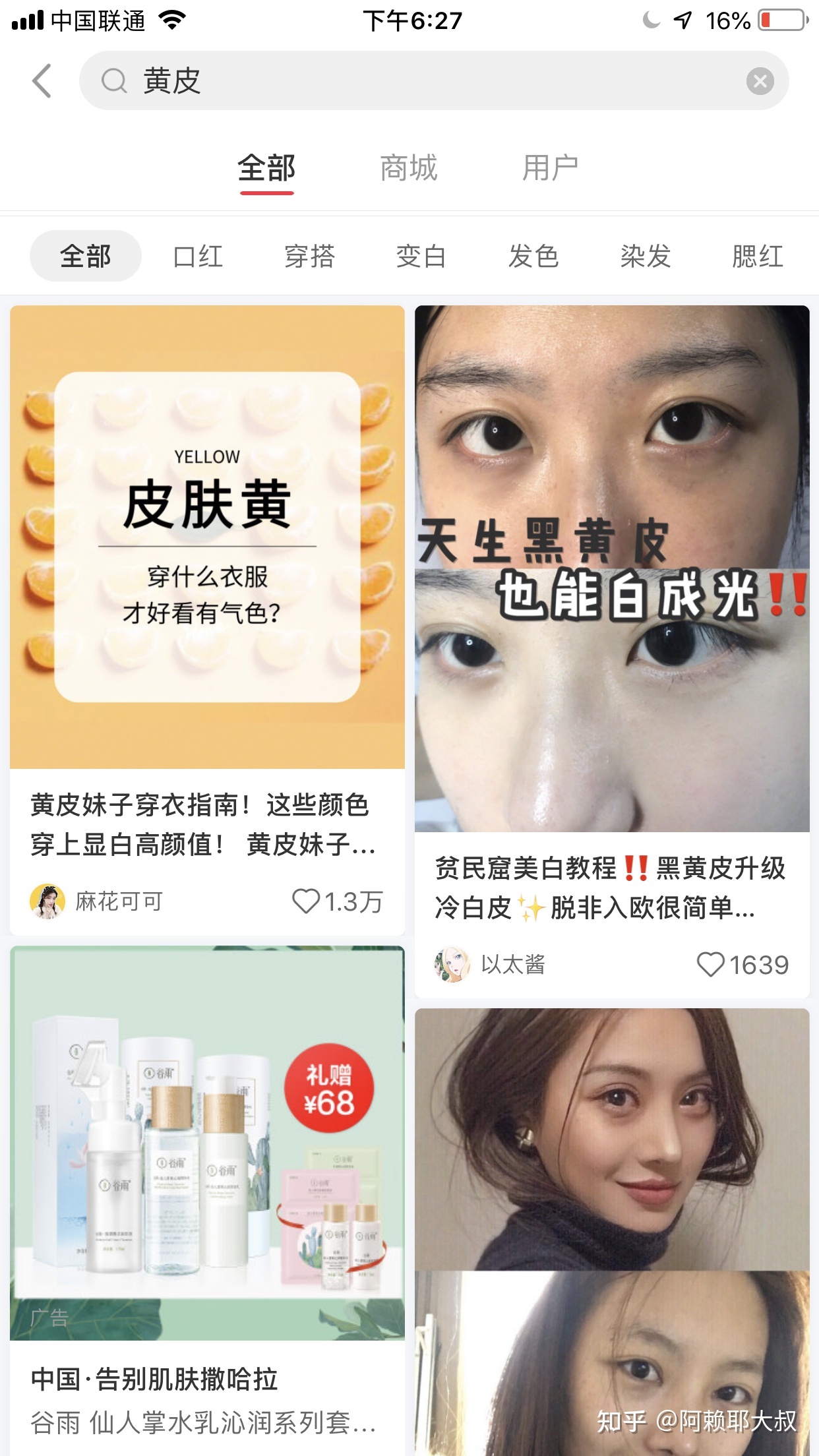The height and width of the screenshot is (1456, 819).
Task: Select the 口红 filter chip
Action: (x=198, y=256)
